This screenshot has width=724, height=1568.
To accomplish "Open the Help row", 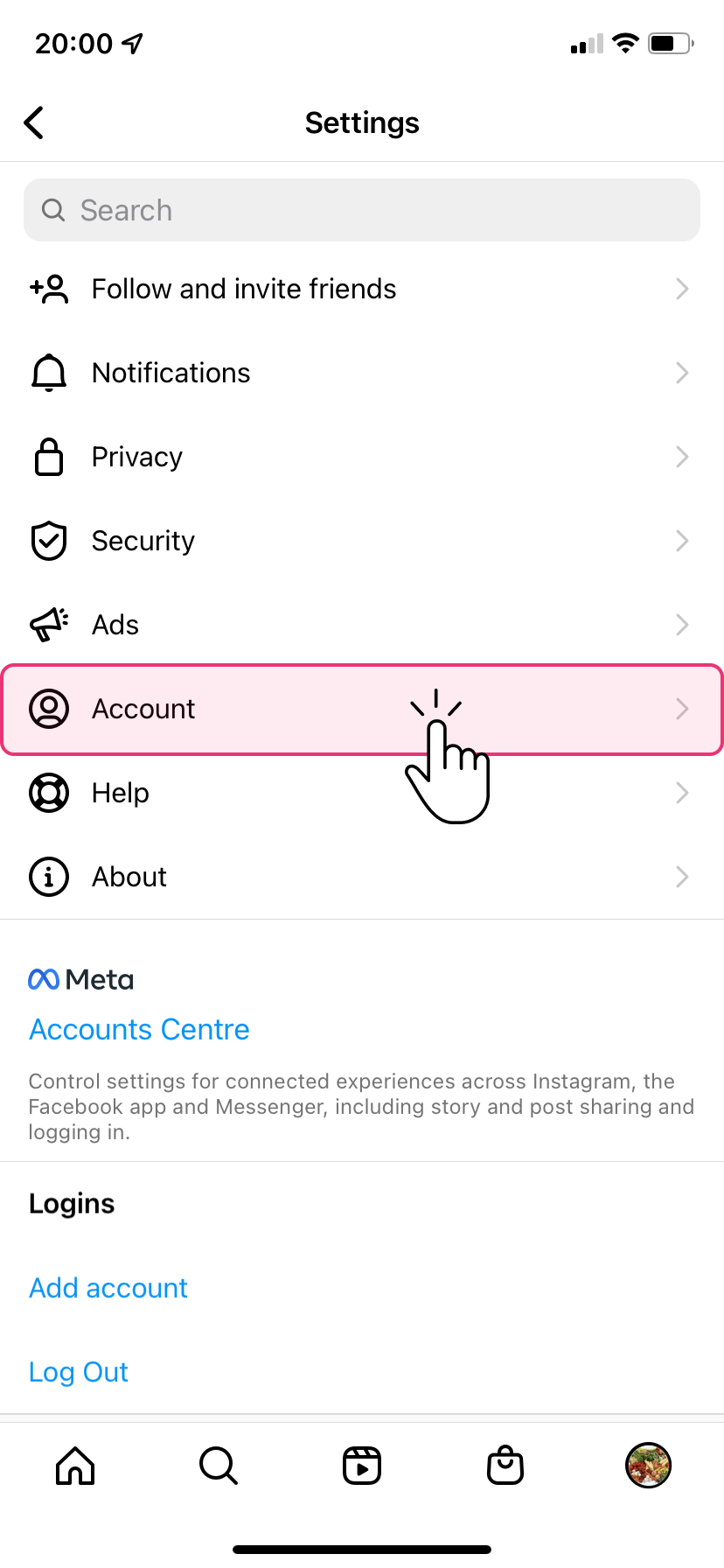I will click(x=362, y=793).
